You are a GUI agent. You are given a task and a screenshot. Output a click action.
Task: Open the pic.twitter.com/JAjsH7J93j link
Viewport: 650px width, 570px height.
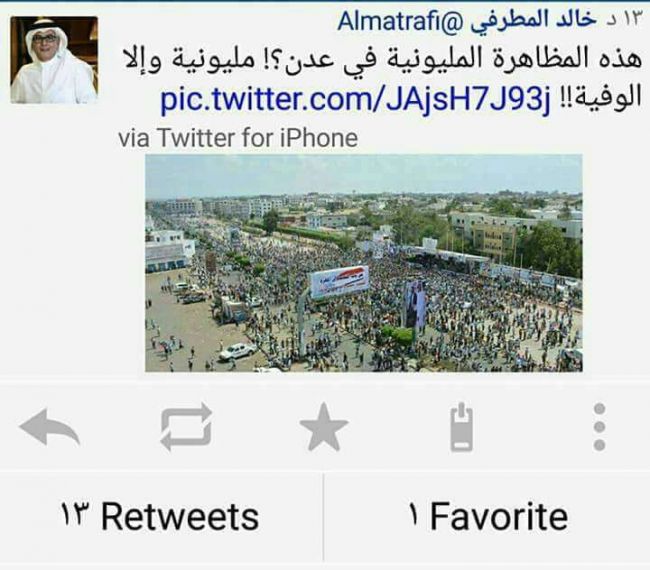tap(356, 101)
